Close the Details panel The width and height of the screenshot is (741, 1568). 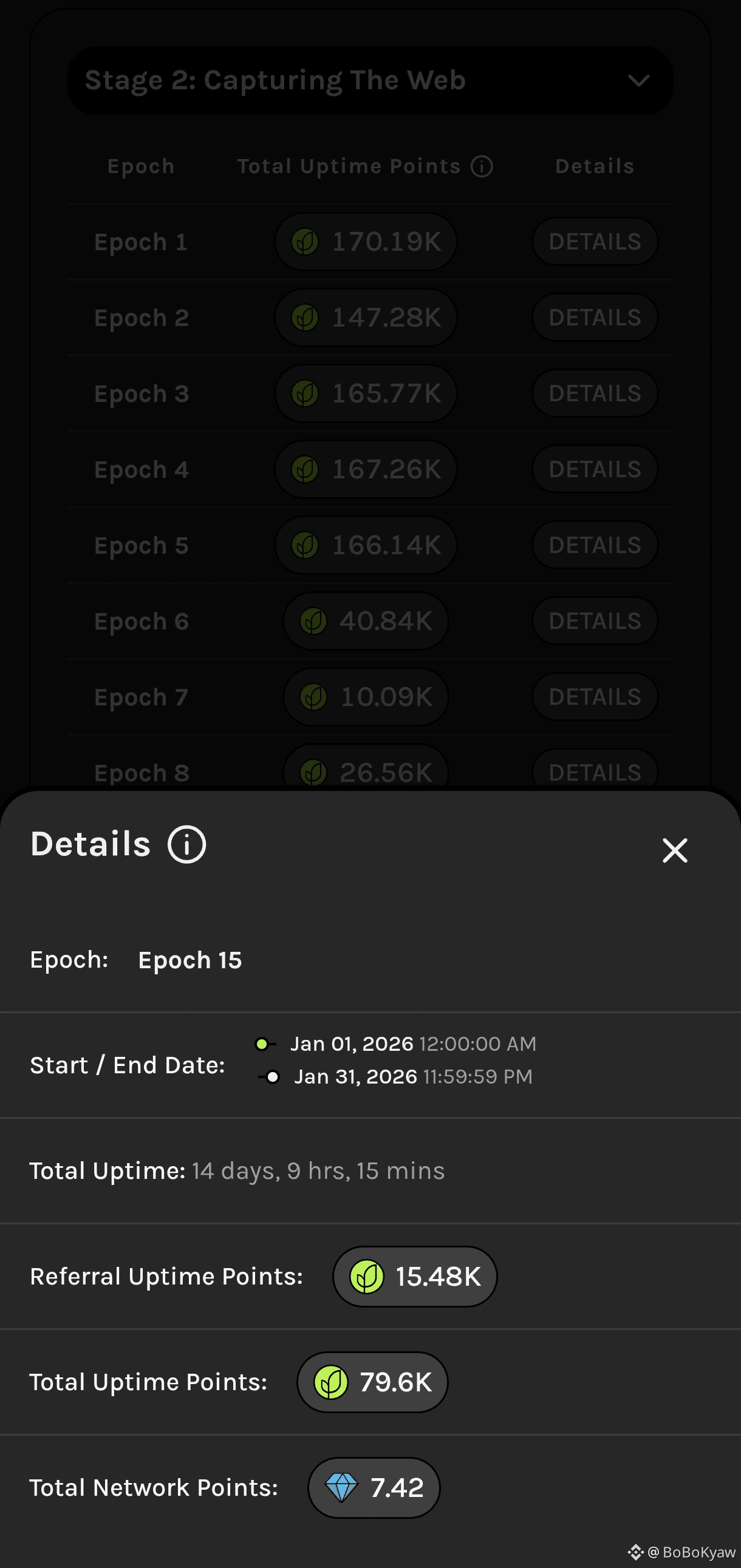pos(675,850)
